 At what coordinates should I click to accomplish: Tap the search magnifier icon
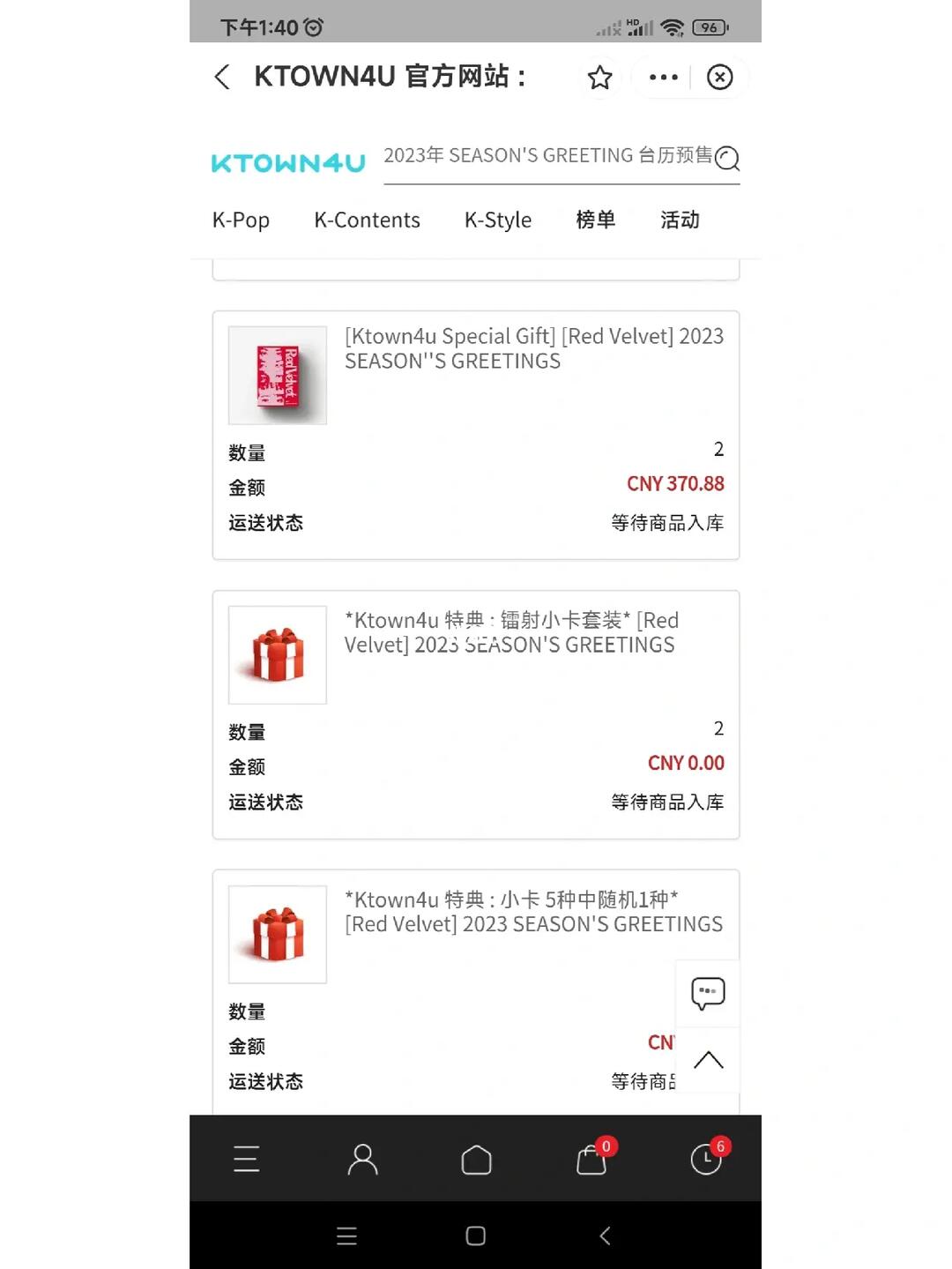click(727, 159)
